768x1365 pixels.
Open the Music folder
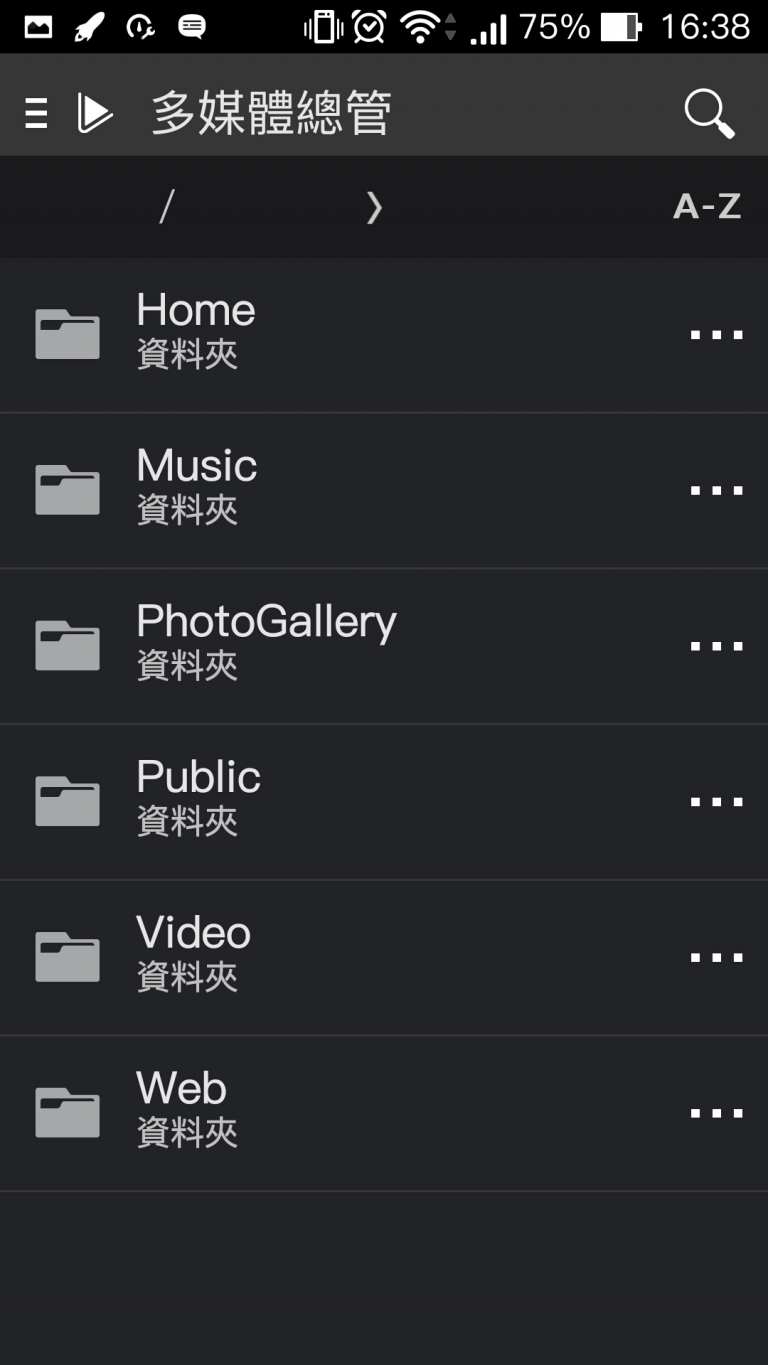[x=384, y=491]
